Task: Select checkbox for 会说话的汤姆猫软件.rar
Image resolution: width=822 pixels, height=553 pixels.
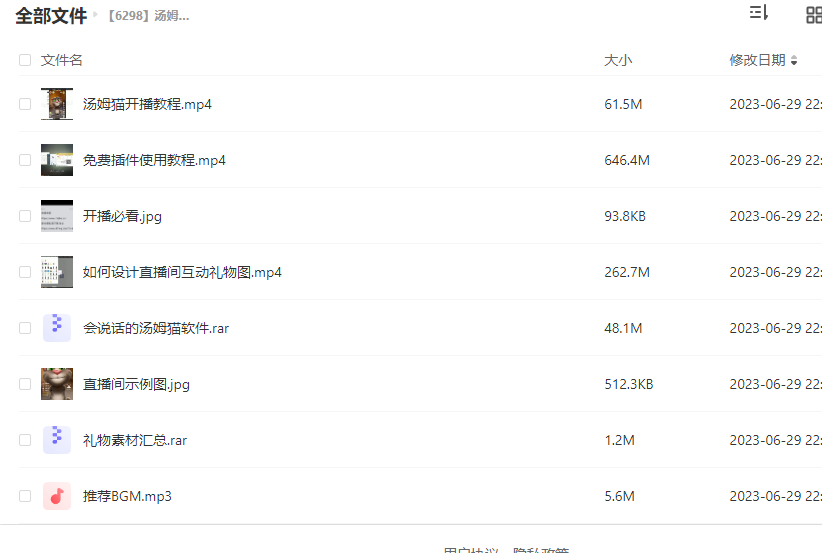Action: 25,328
